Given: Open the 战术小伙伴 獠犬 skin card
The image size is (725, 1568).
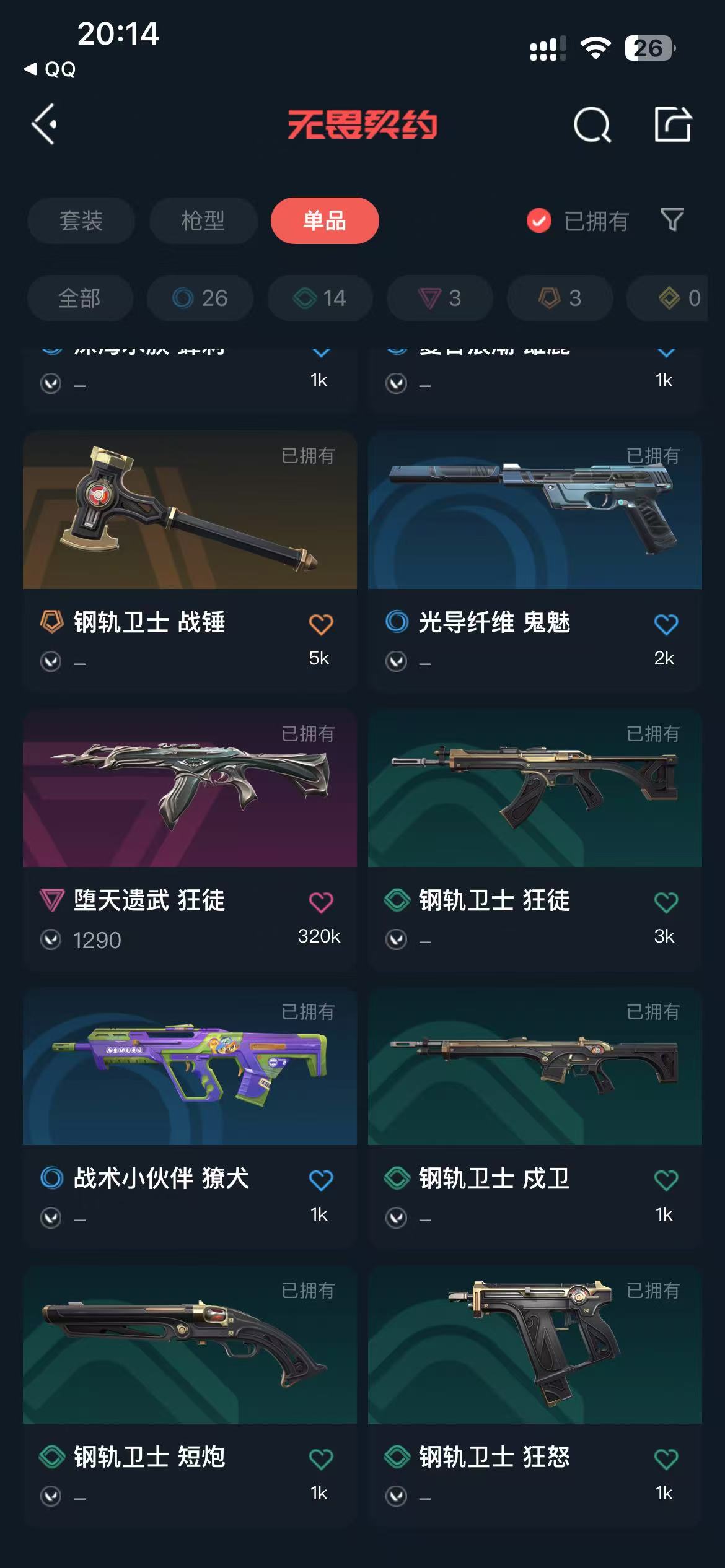Looking at the screenshot, I should (x=190, y=1118).
